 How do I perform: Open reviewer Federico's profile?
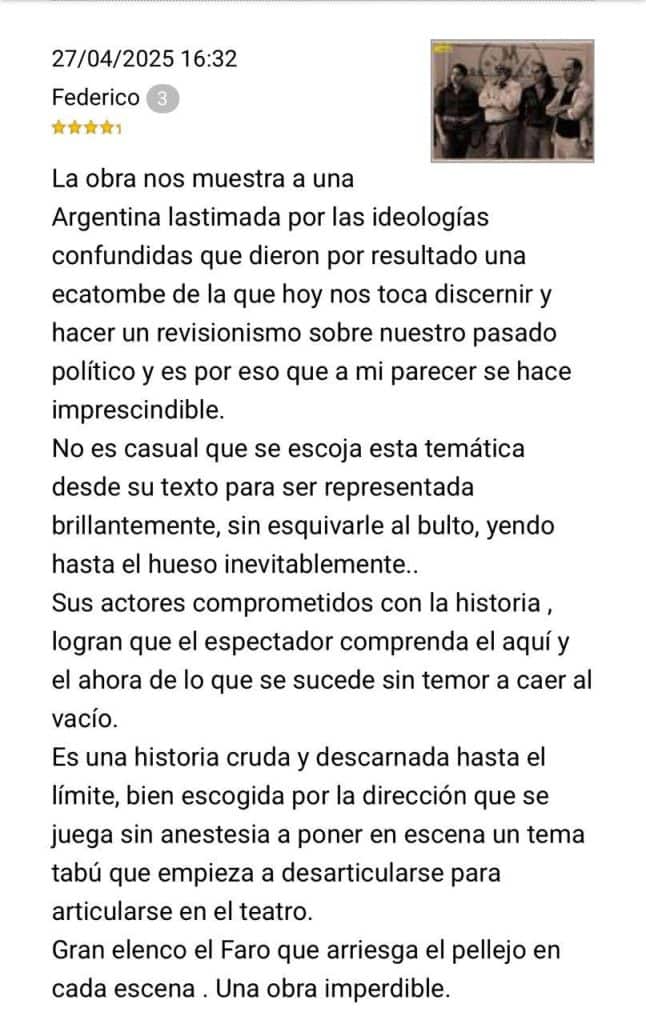tap(95, 98)
